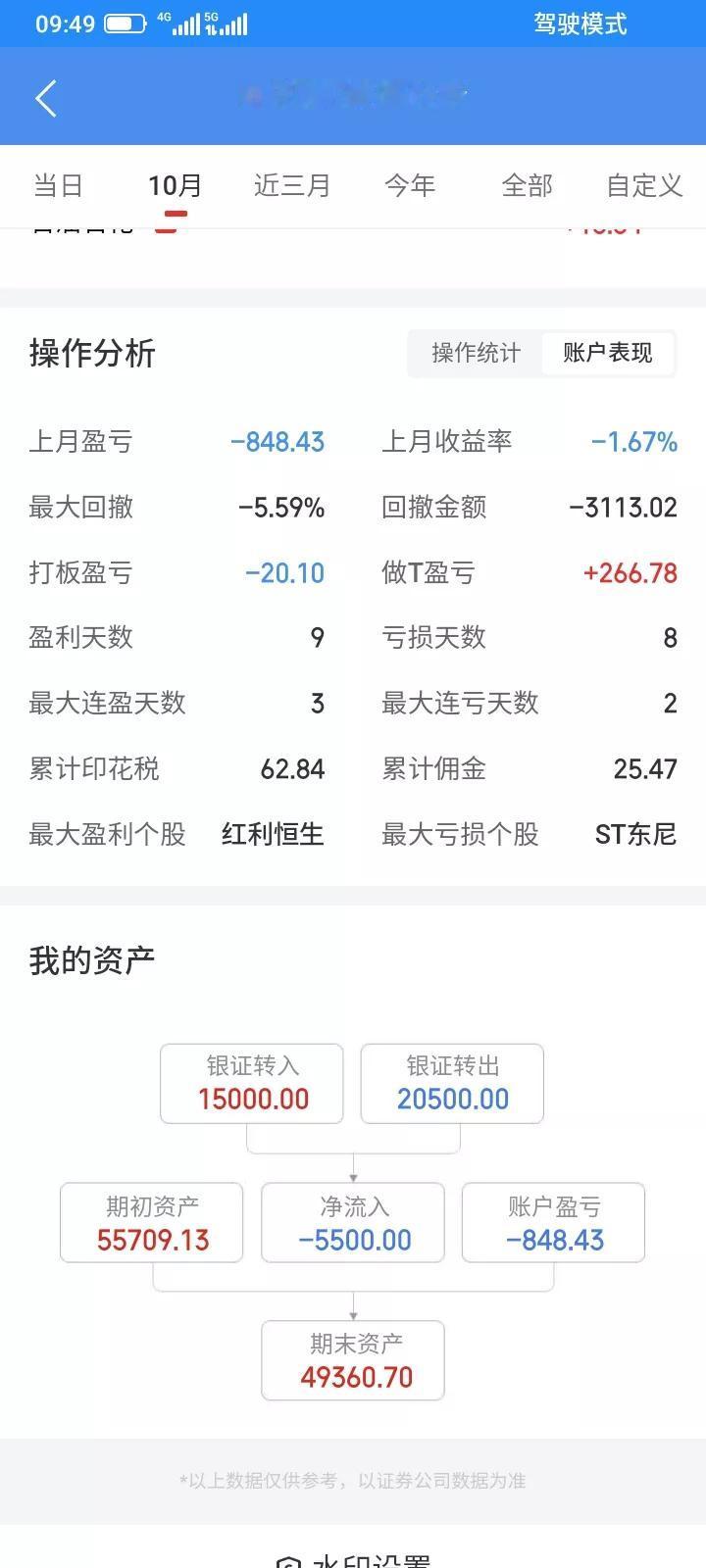Expand the 银证转入 deposit box
706x1568 pixels.
[x=251, y=1084]
